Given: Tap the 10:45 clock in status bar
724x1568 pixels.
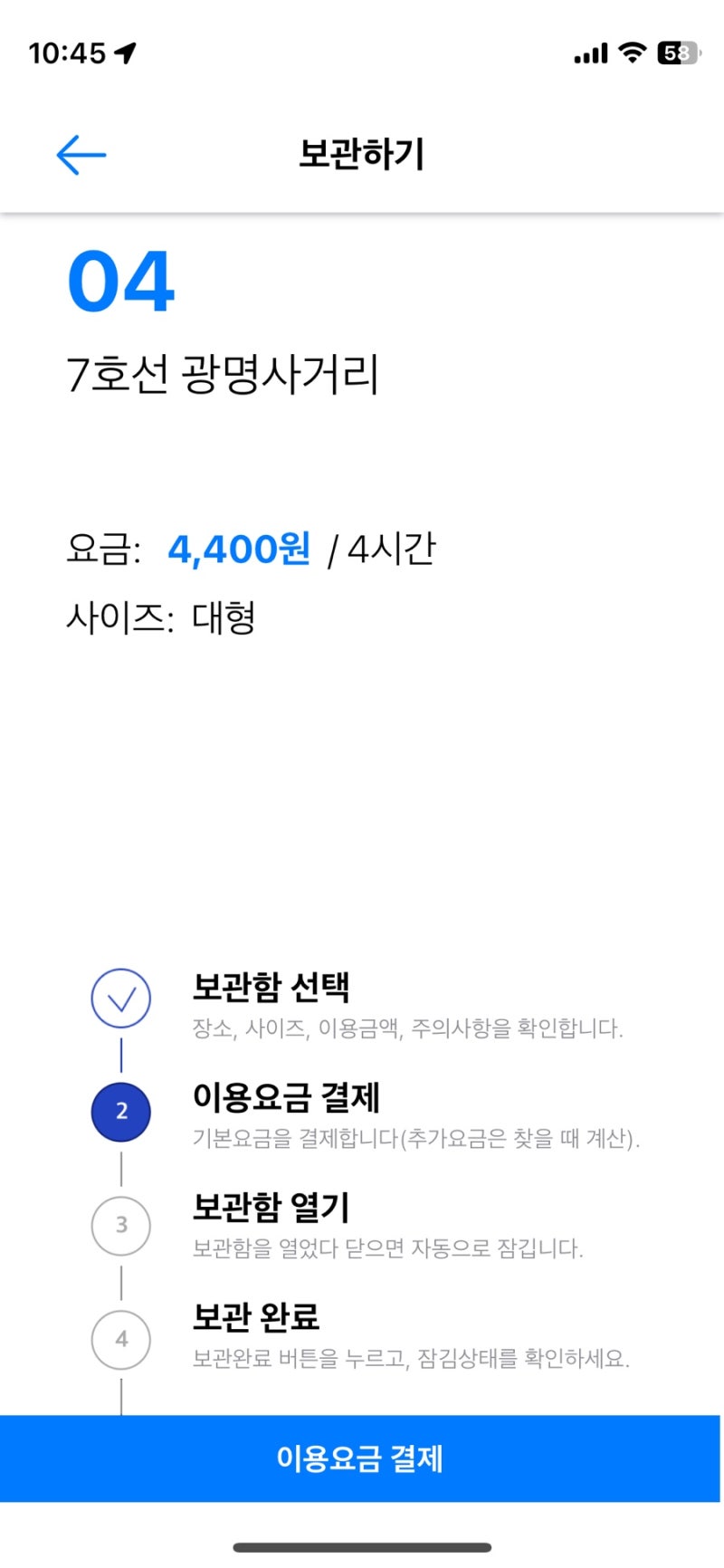Looking at the screenshot, I should point(68,54).
